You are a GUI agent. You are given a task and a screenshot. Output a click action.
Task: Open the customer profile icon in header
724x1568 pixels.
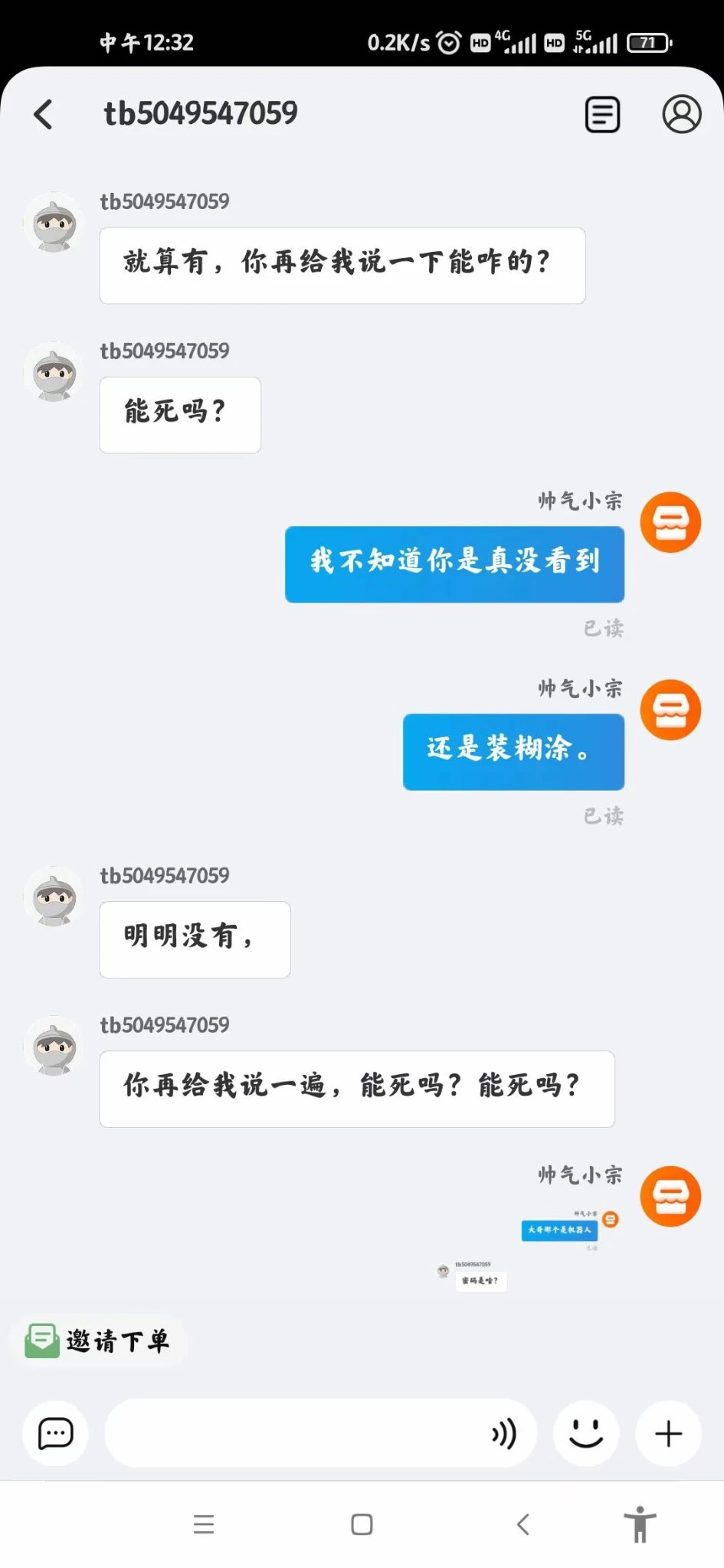coord(681,115)
